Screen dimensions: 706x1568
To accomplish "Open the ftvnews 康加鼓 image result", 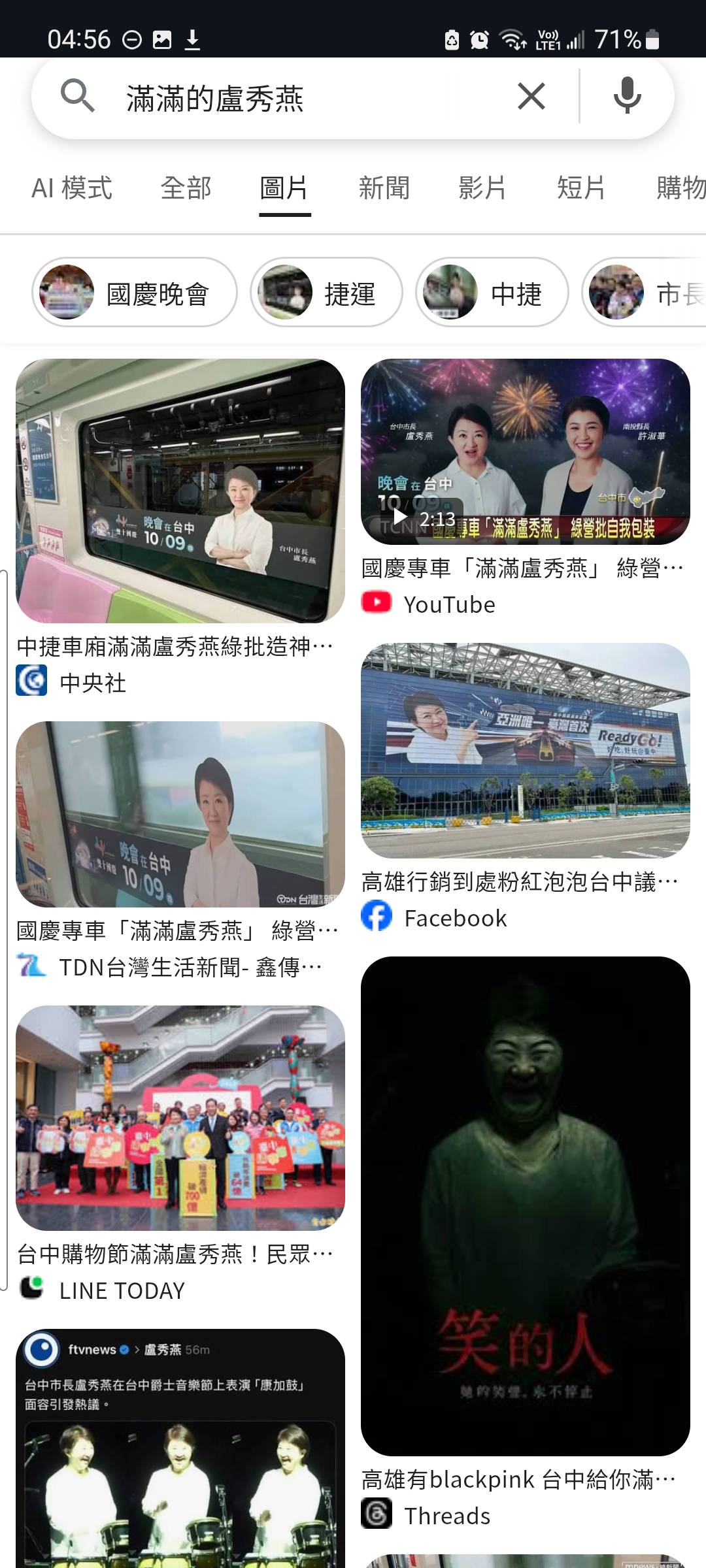I will click(180, 1450).
